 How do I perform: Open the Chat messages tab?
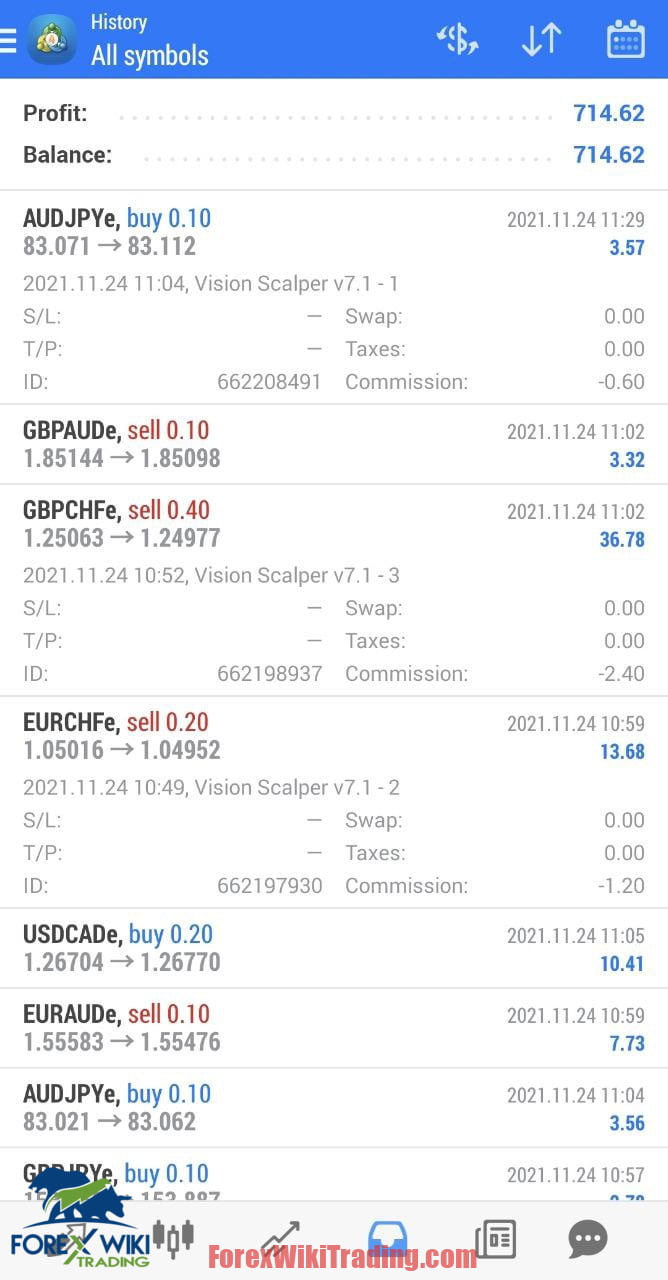click(587, 1239)
